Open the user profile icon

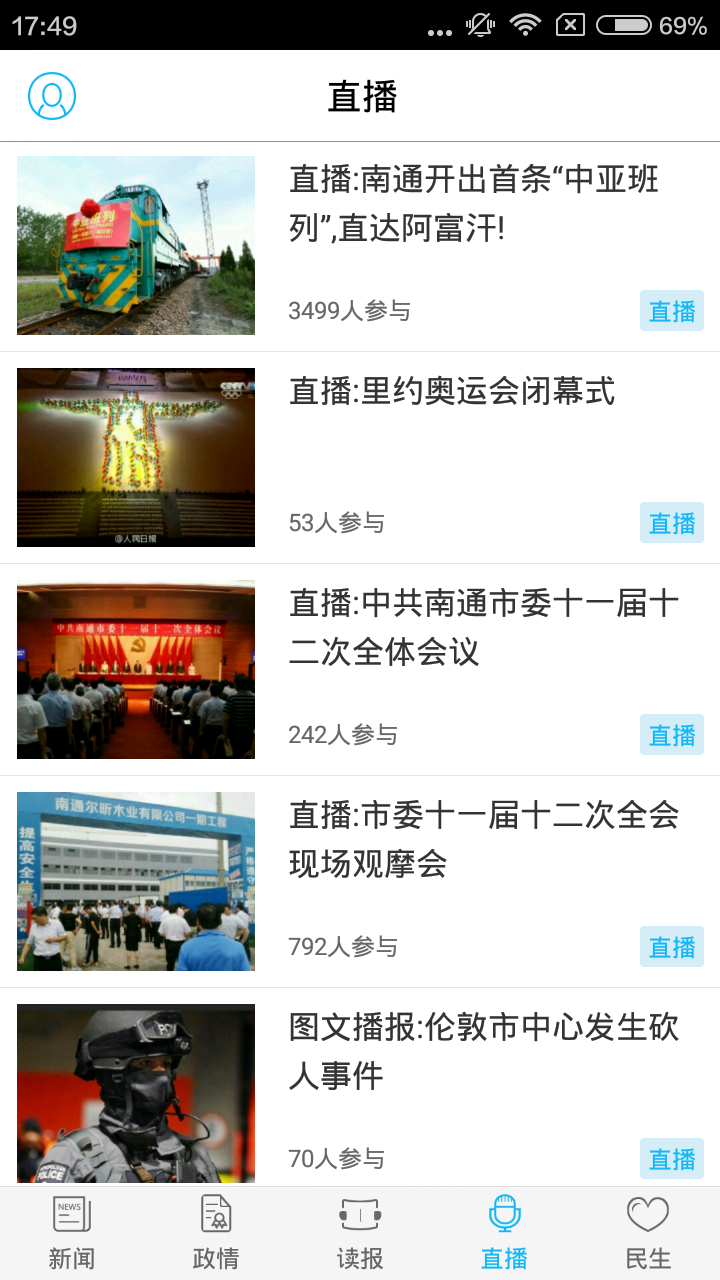52,96
